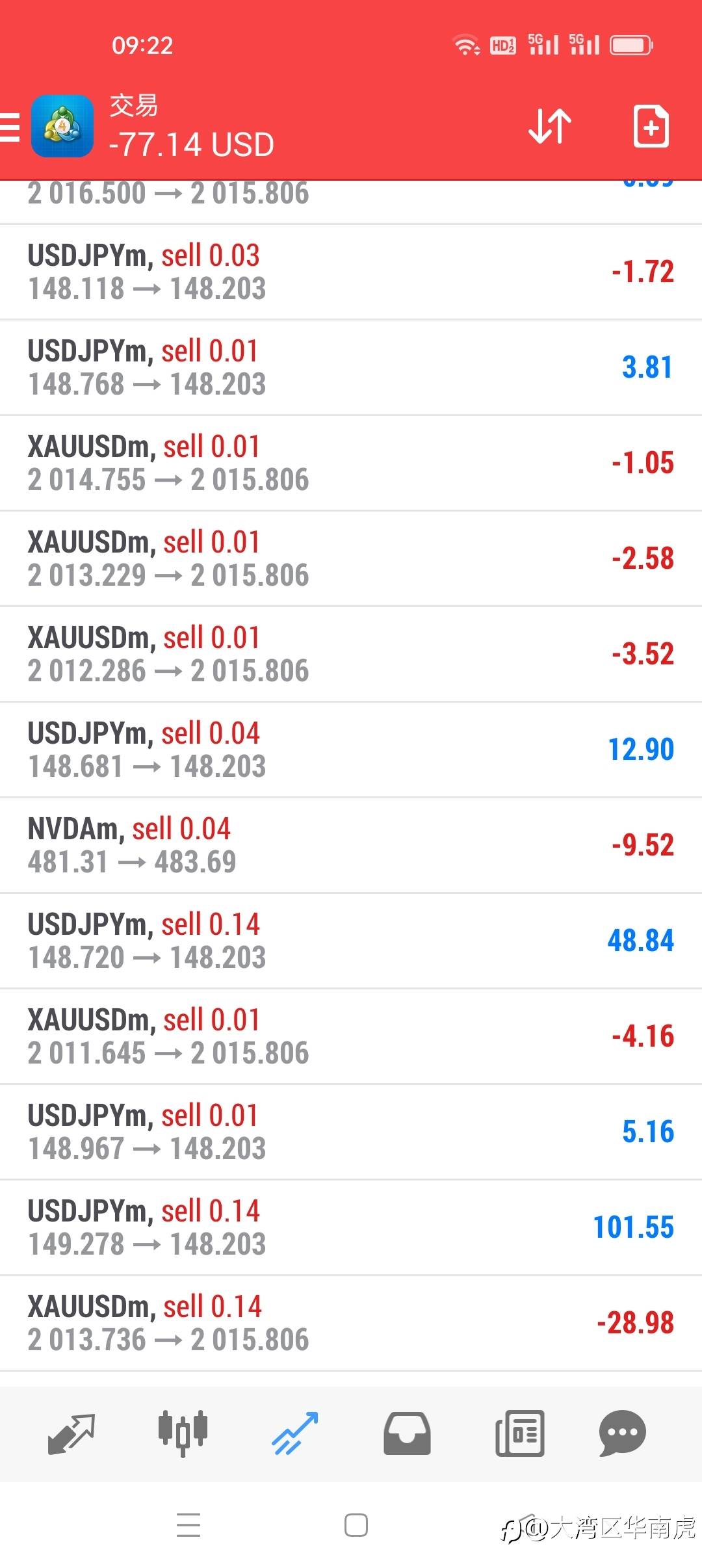Open the Messages chat tab

[622, 1433]
